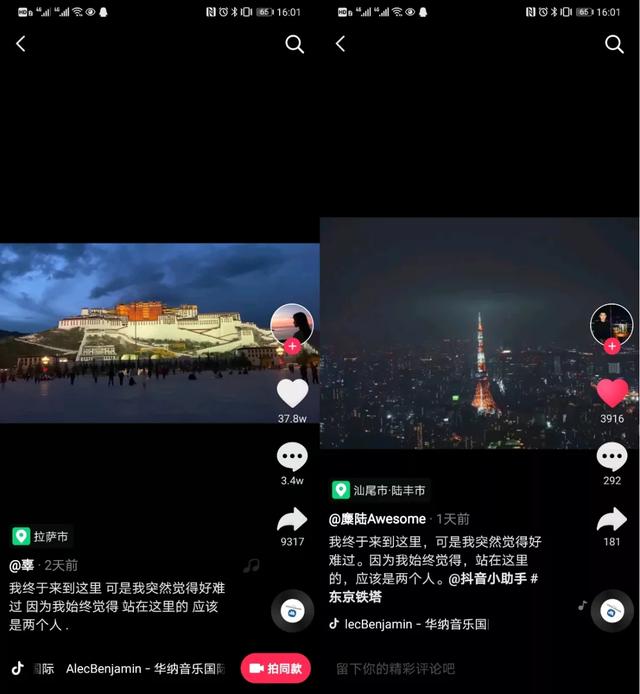Open the 拉萨市 location tag
Screen dimensions: 640x694
pos(42,537)
